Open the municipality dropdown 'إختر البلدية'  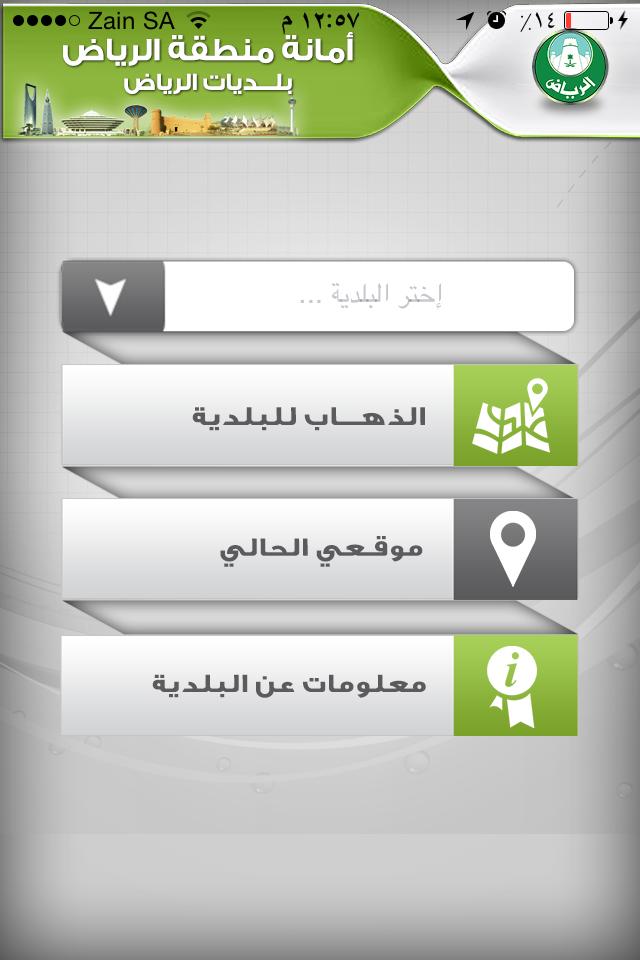pyautogui.click(x=318, y=296)
